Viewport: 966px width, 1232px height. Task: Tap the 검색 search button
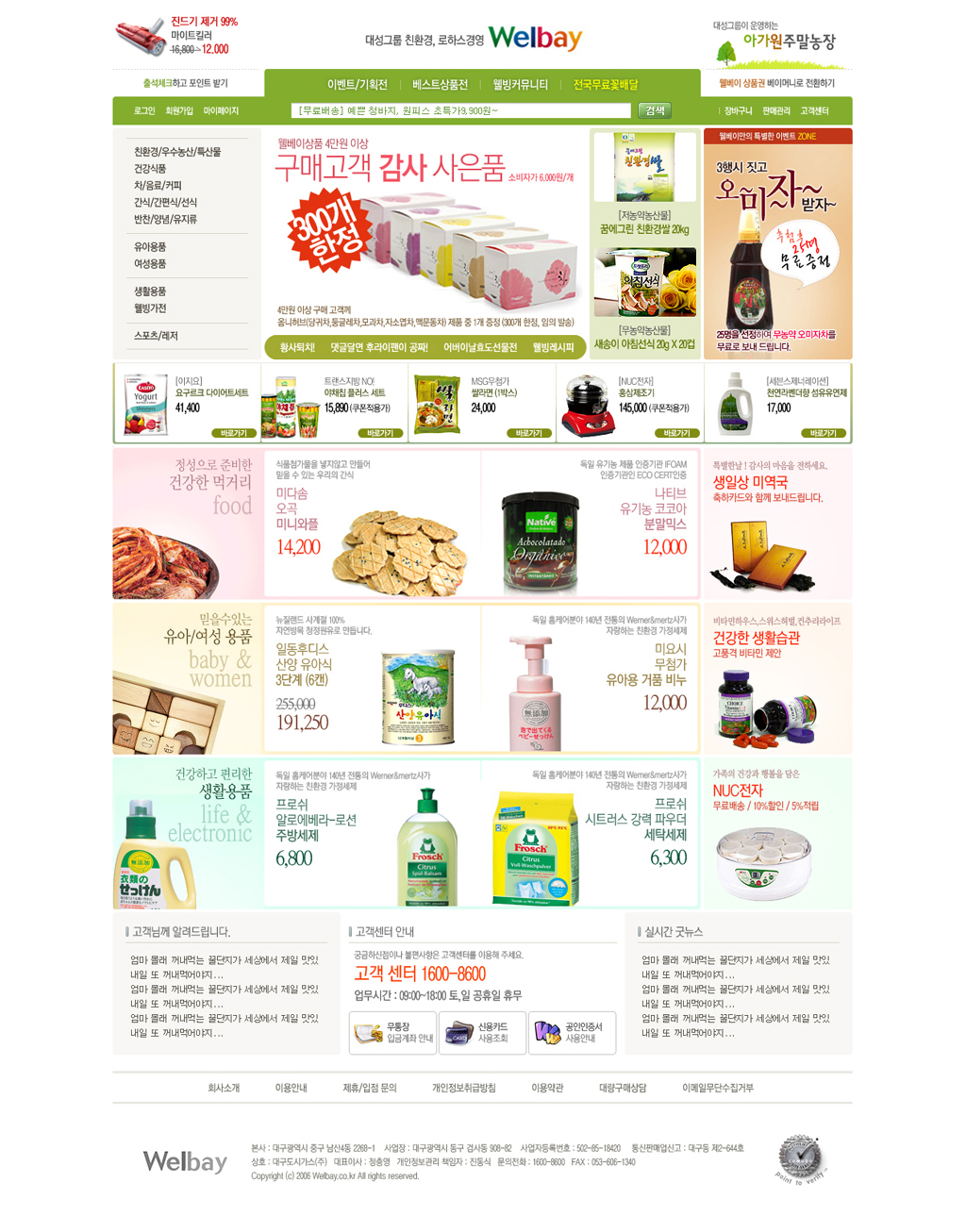(x=655, y=110)
